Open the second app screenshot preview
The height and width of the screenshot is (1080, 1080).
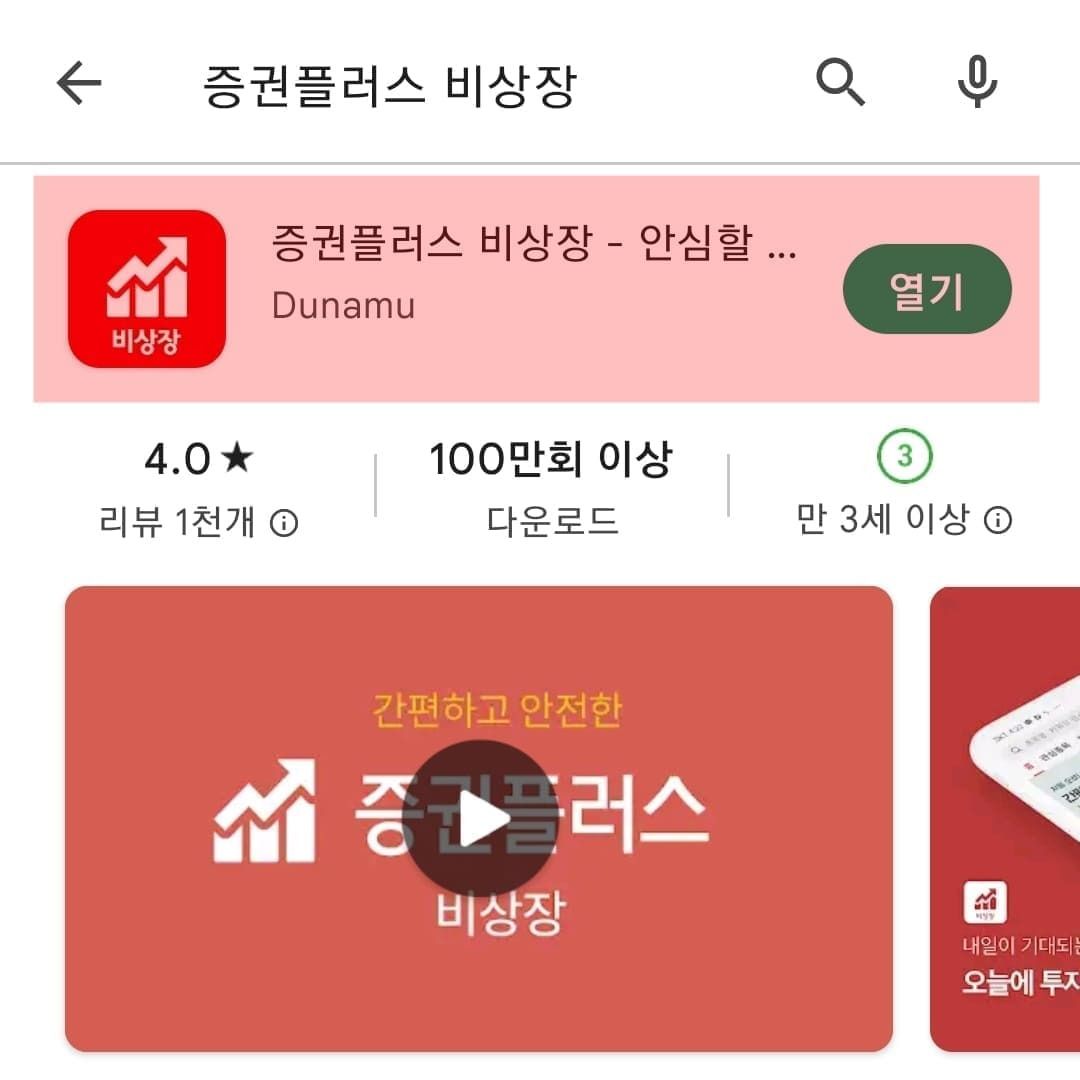click(1005, 818)
